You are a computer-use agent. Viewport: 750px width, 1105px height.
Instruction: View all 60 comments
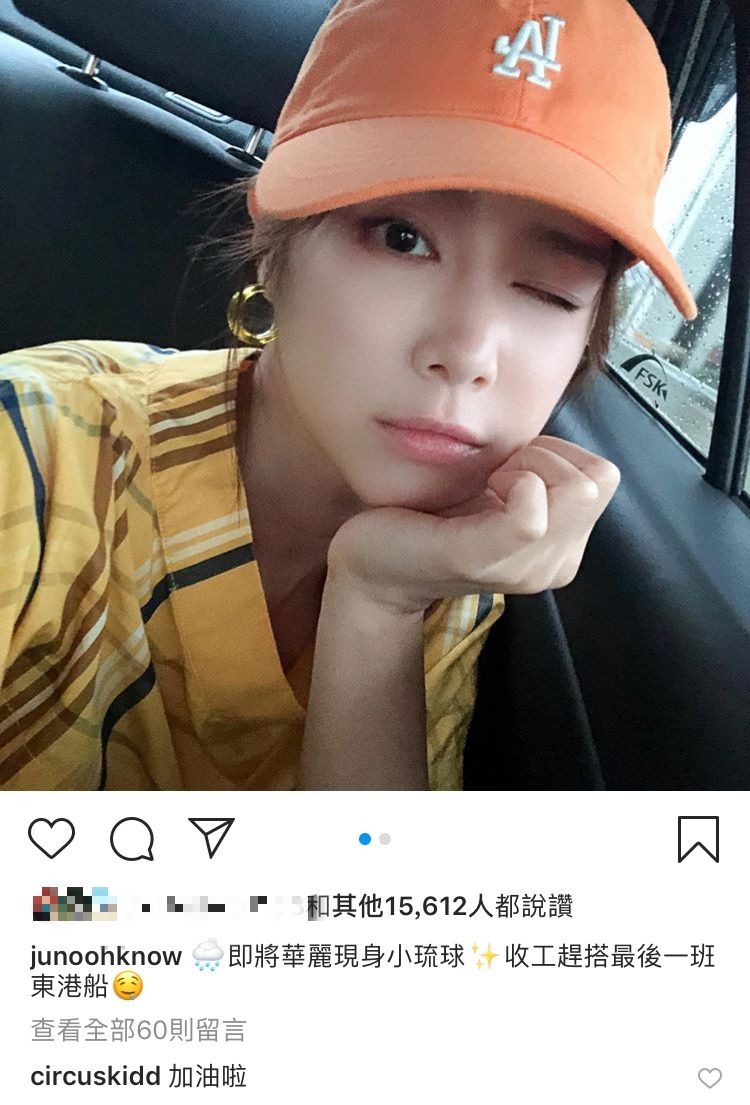point(138,1030)
